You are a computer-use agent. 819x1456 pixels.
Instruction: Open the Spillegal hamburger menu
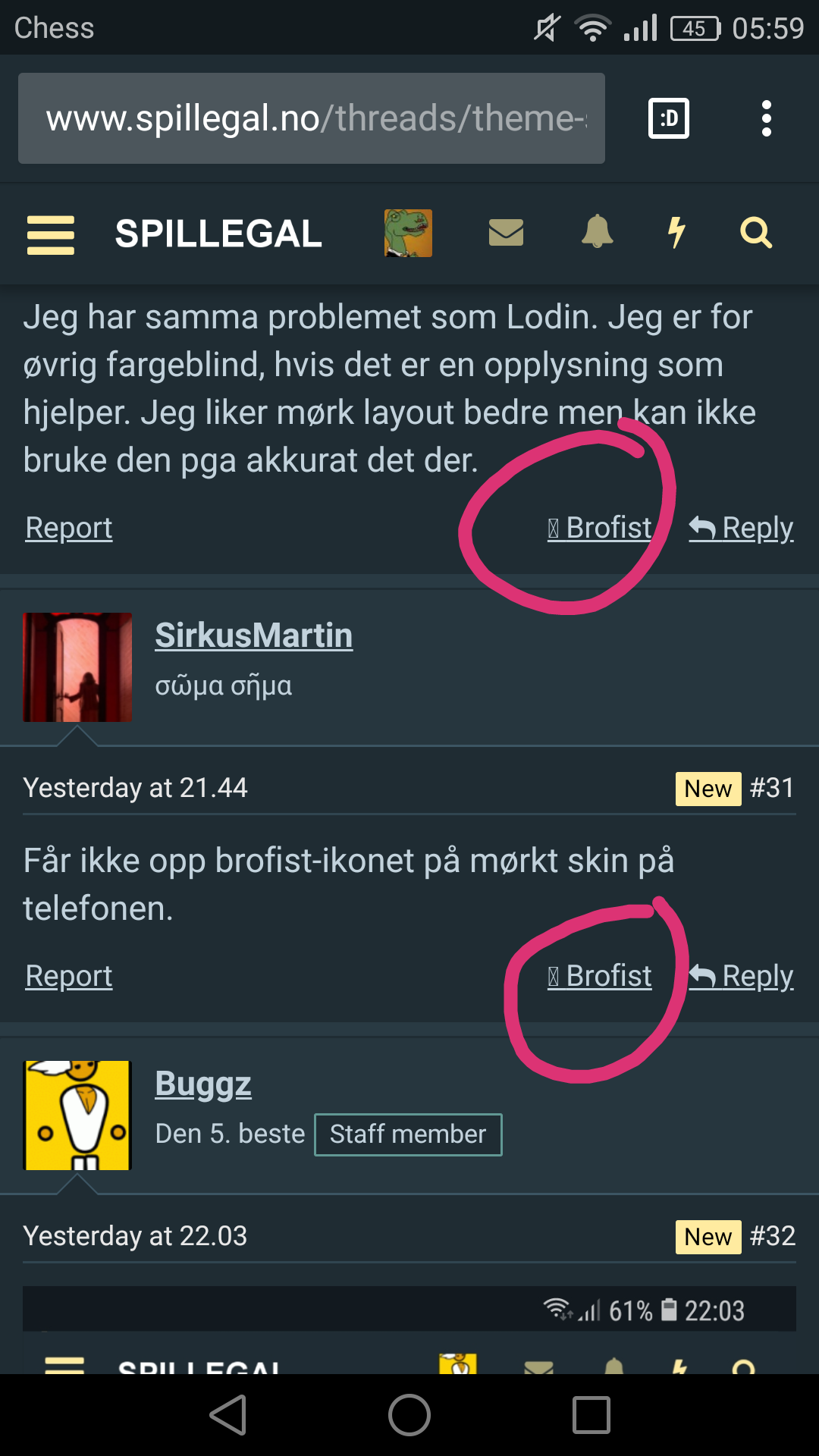coord(51,234)
